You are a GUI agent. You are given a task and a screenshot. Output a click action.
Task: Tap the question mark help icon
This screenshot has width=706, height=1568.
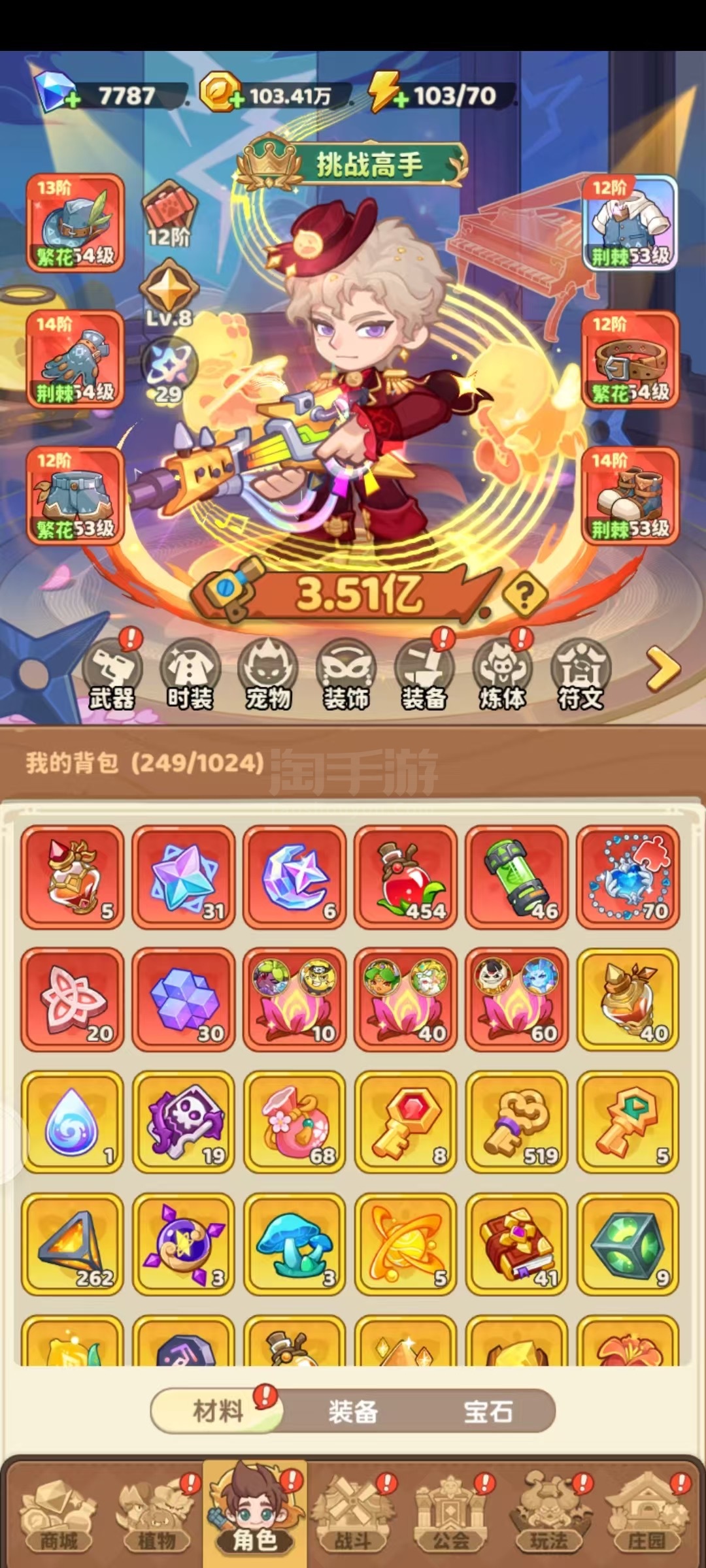526,595
